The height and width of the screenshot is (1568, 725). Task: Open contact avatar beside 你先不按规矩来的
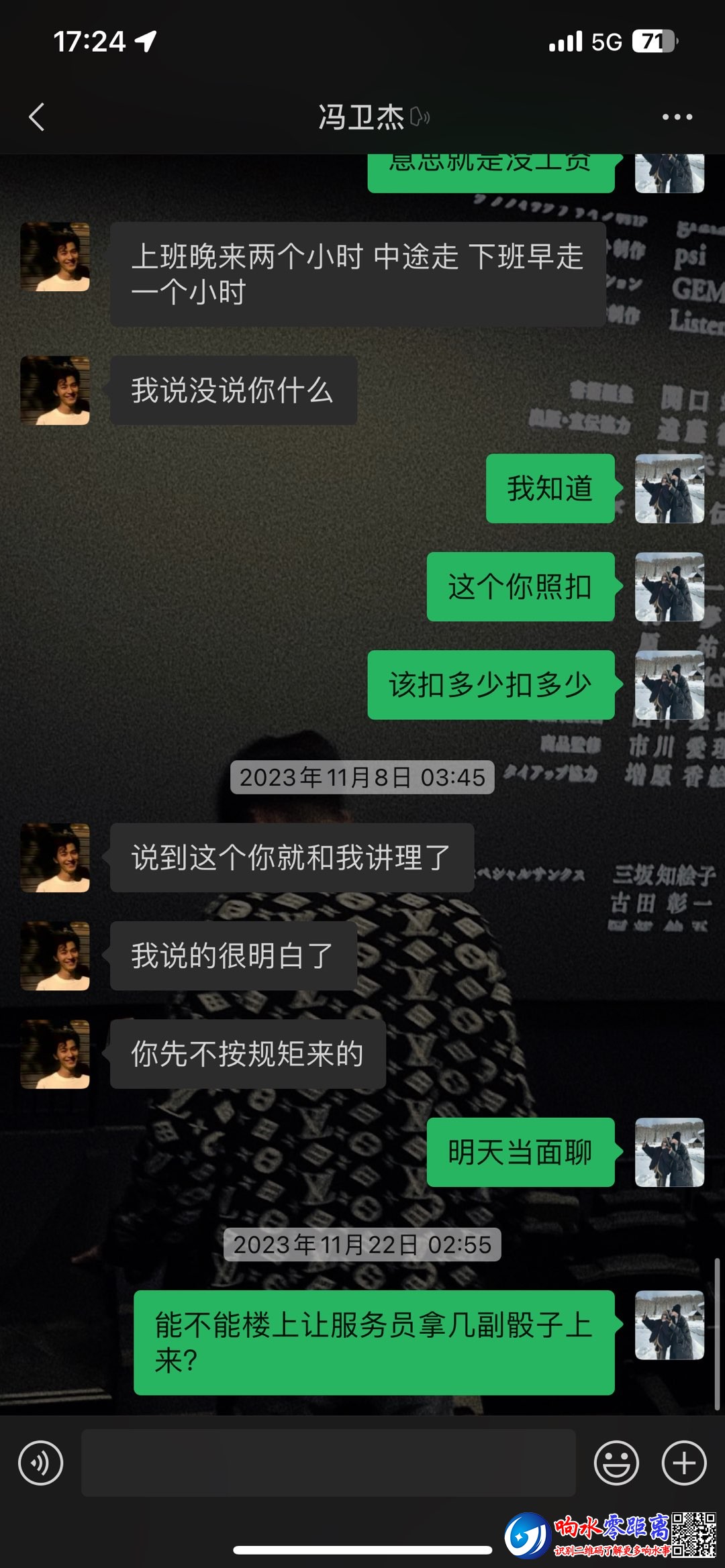pos(55,1054)
